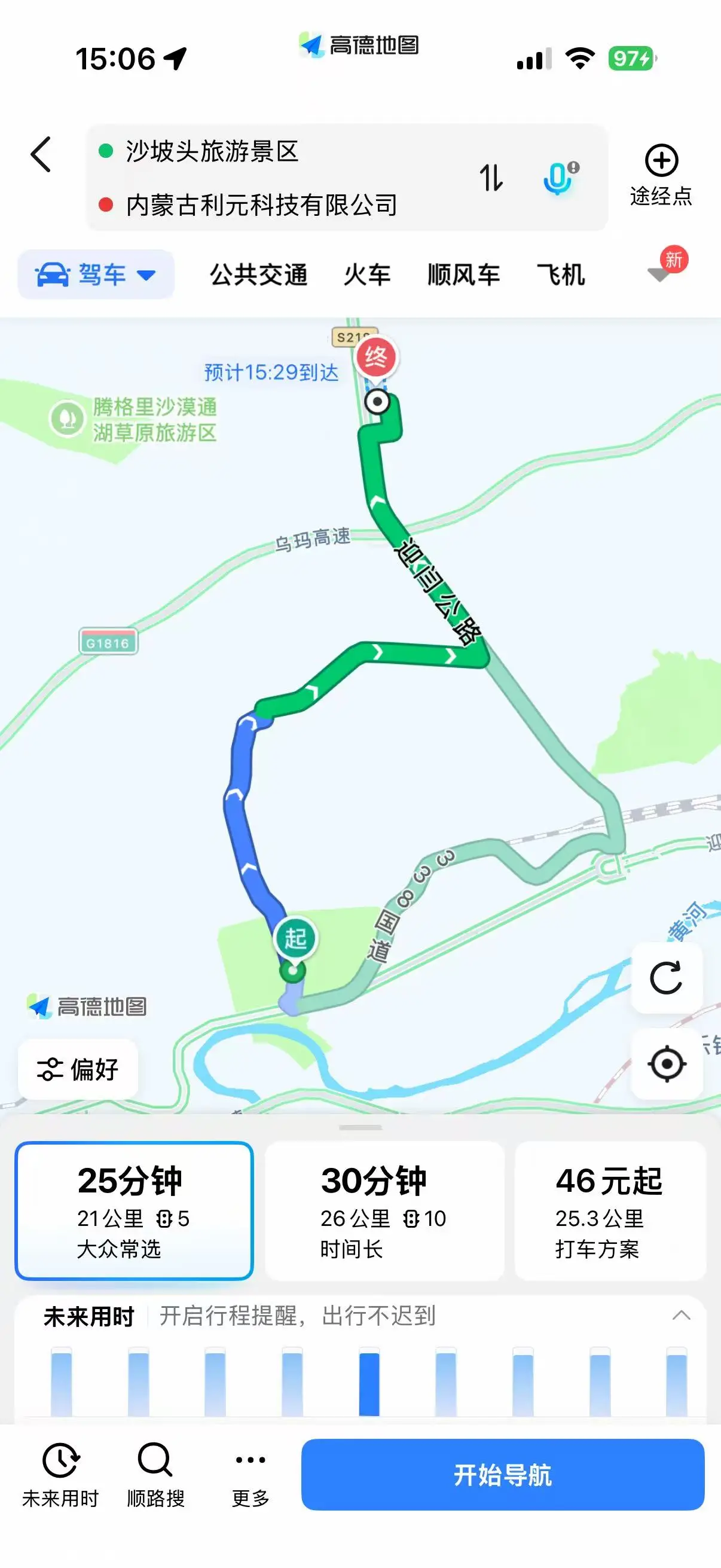Refresh the route on the map
The height and width of the screenshot is (1568, 721).
pyautogui.click(x=666, y=978)
